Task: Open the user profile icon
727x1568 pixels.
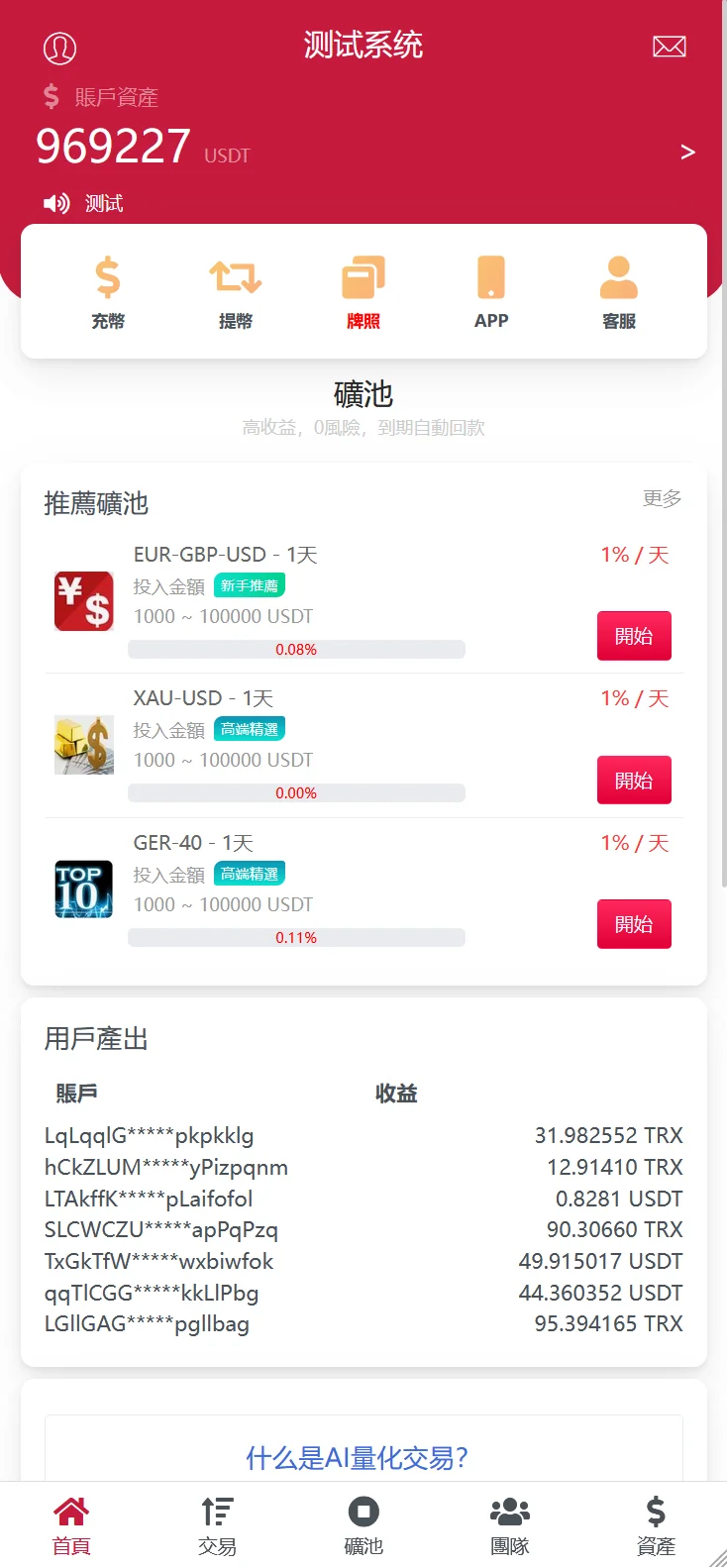Action: point(59,48)
